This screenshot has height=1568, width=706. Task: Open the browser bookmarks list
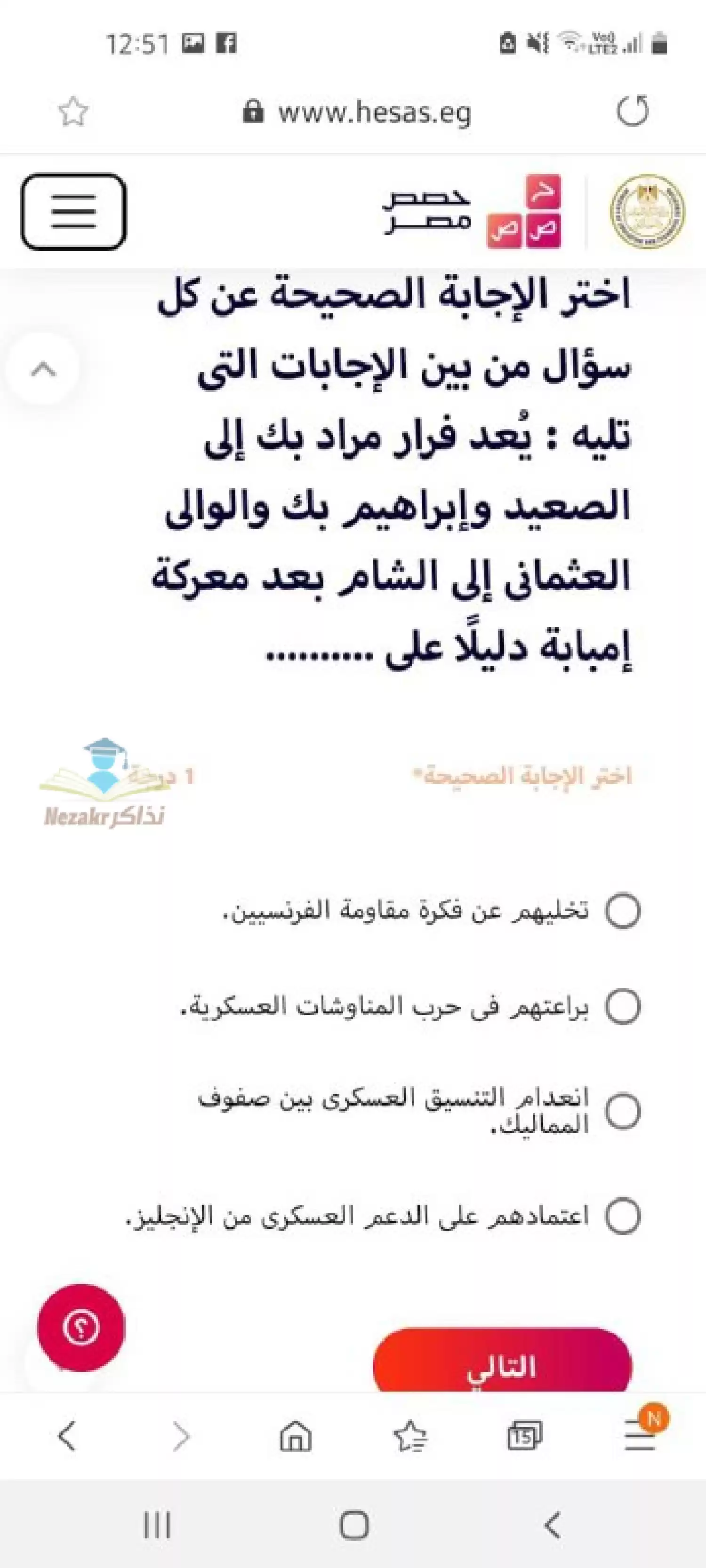tap(410, 1436)
